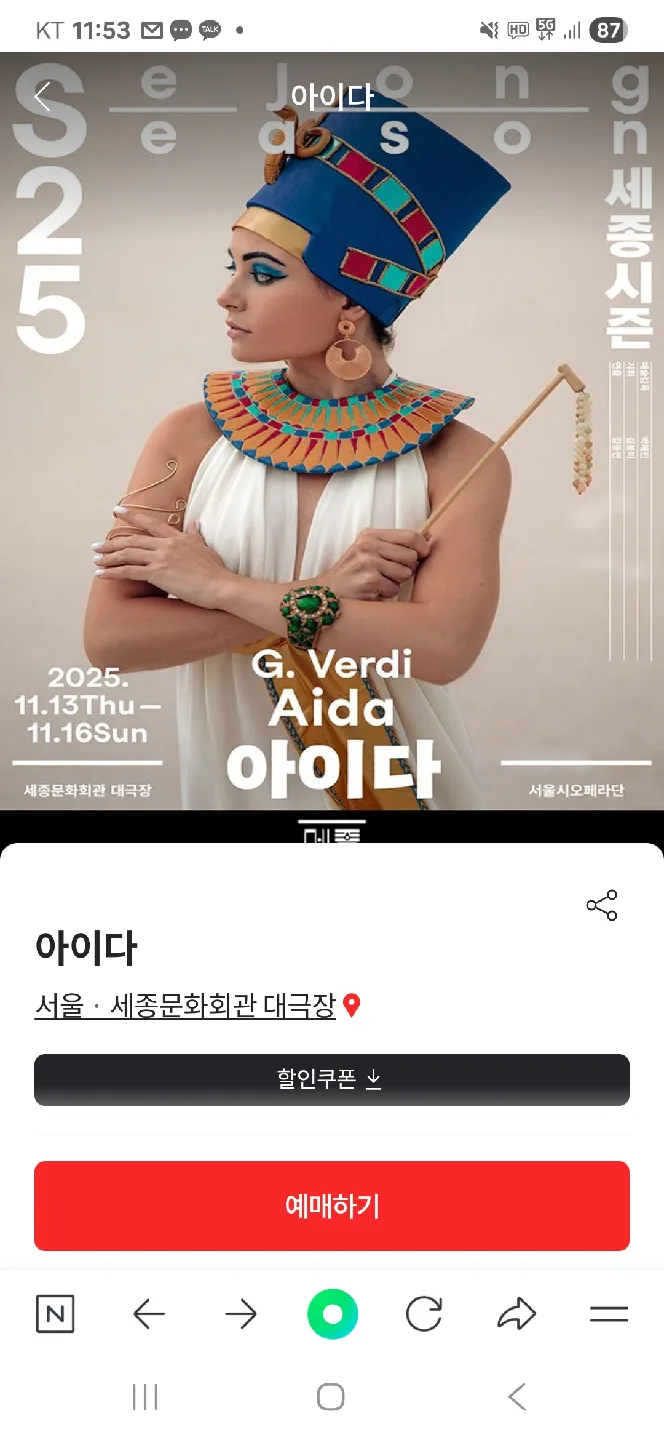Go to the system home screen
Viewport: 664px width, 1440px height.
point(331,1397)
